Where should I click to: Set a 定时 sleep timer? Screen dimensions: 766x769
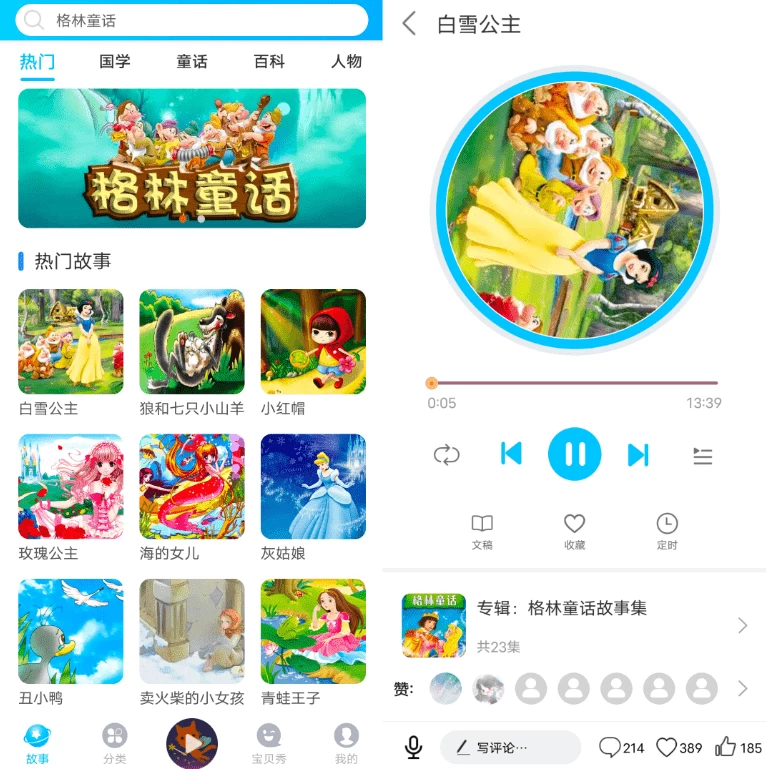tap(667, 532)
